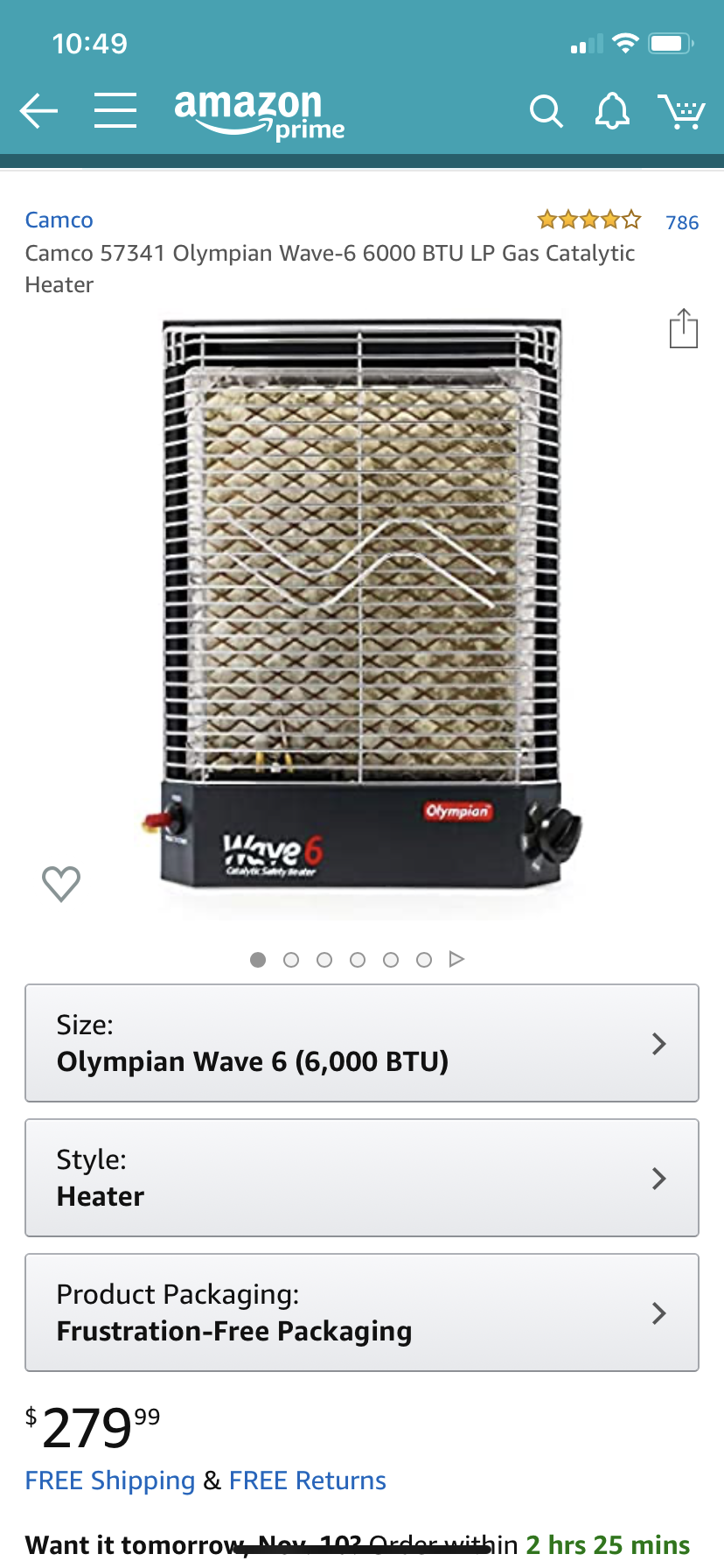Open the hamburger menu

coord(115,111)
